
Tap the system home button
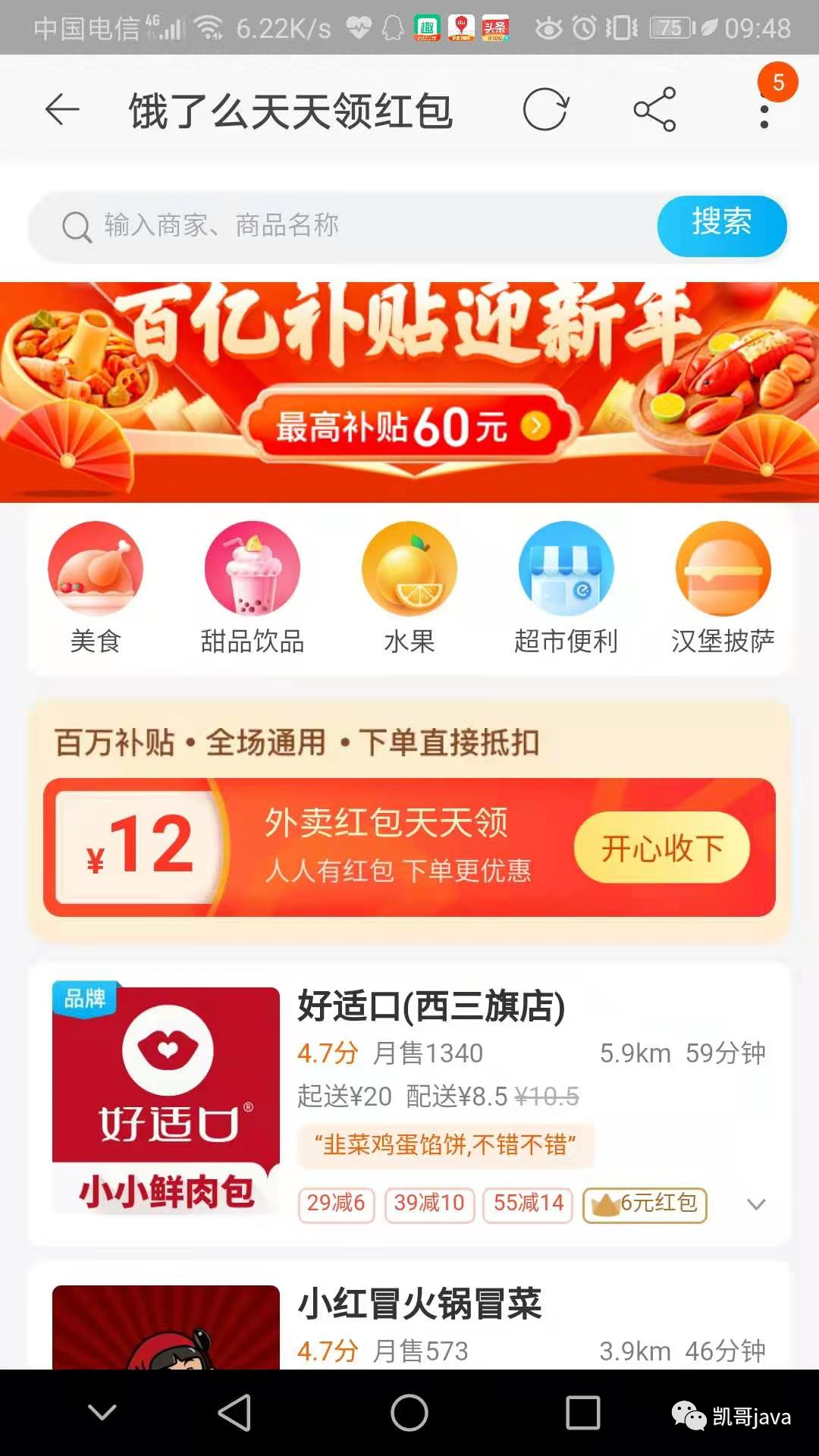[409, 1413]
